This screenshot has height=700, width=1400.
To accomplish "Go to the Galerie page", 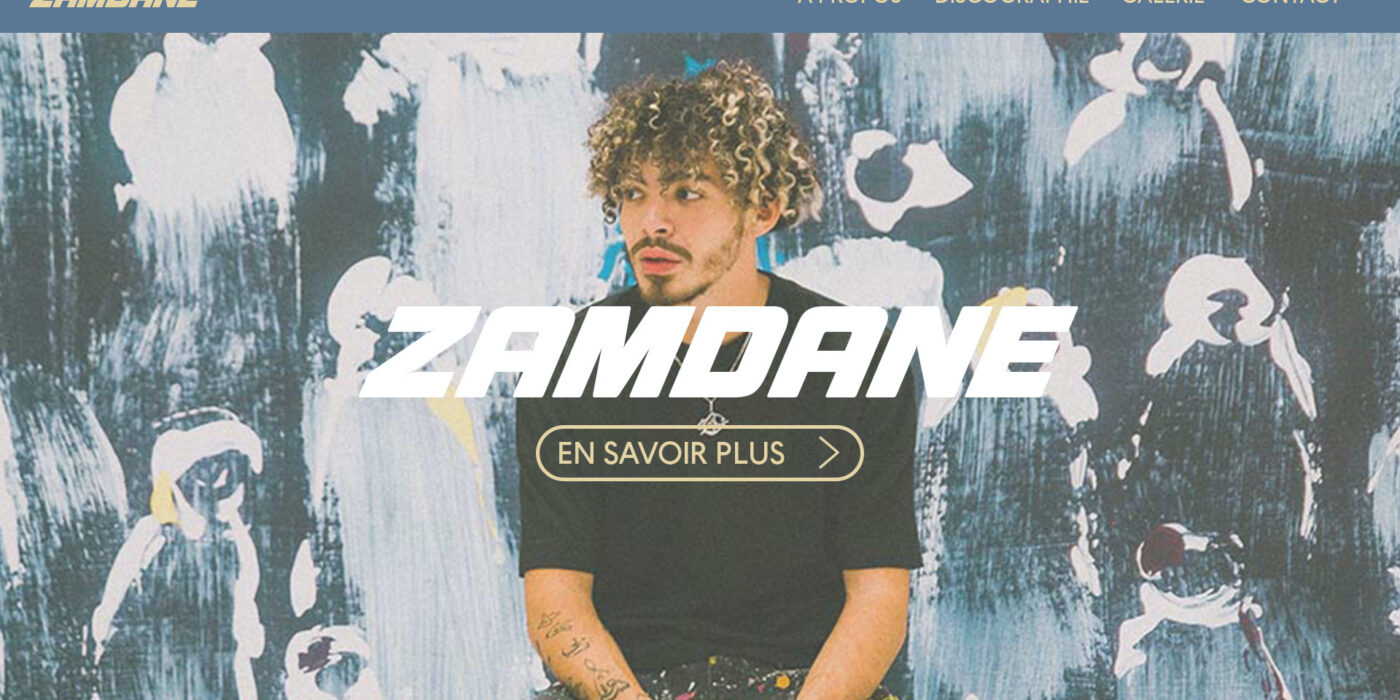I will click(1163, 3).
